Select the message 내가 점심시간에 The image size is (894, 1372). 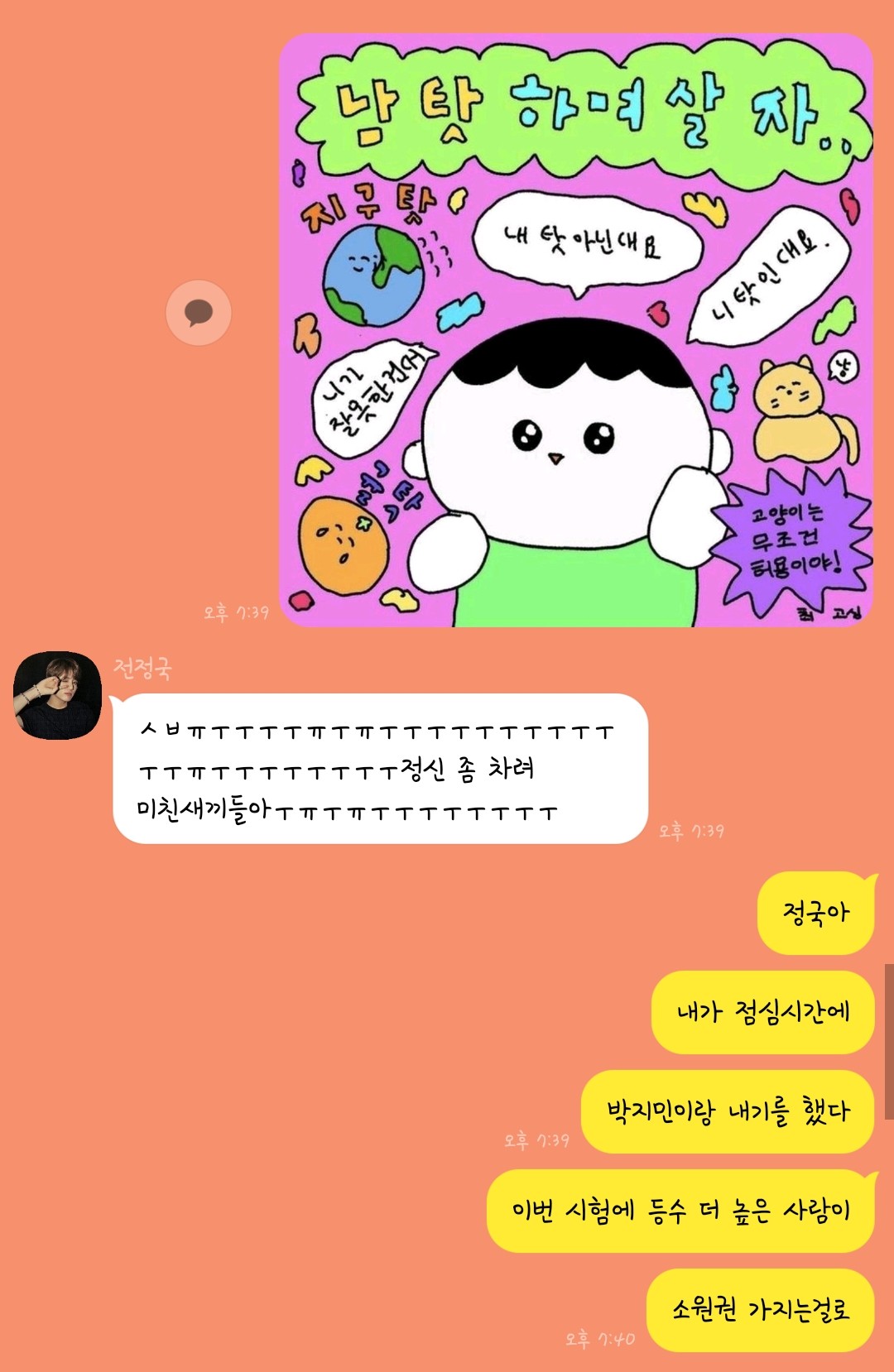click(762, 1014)
